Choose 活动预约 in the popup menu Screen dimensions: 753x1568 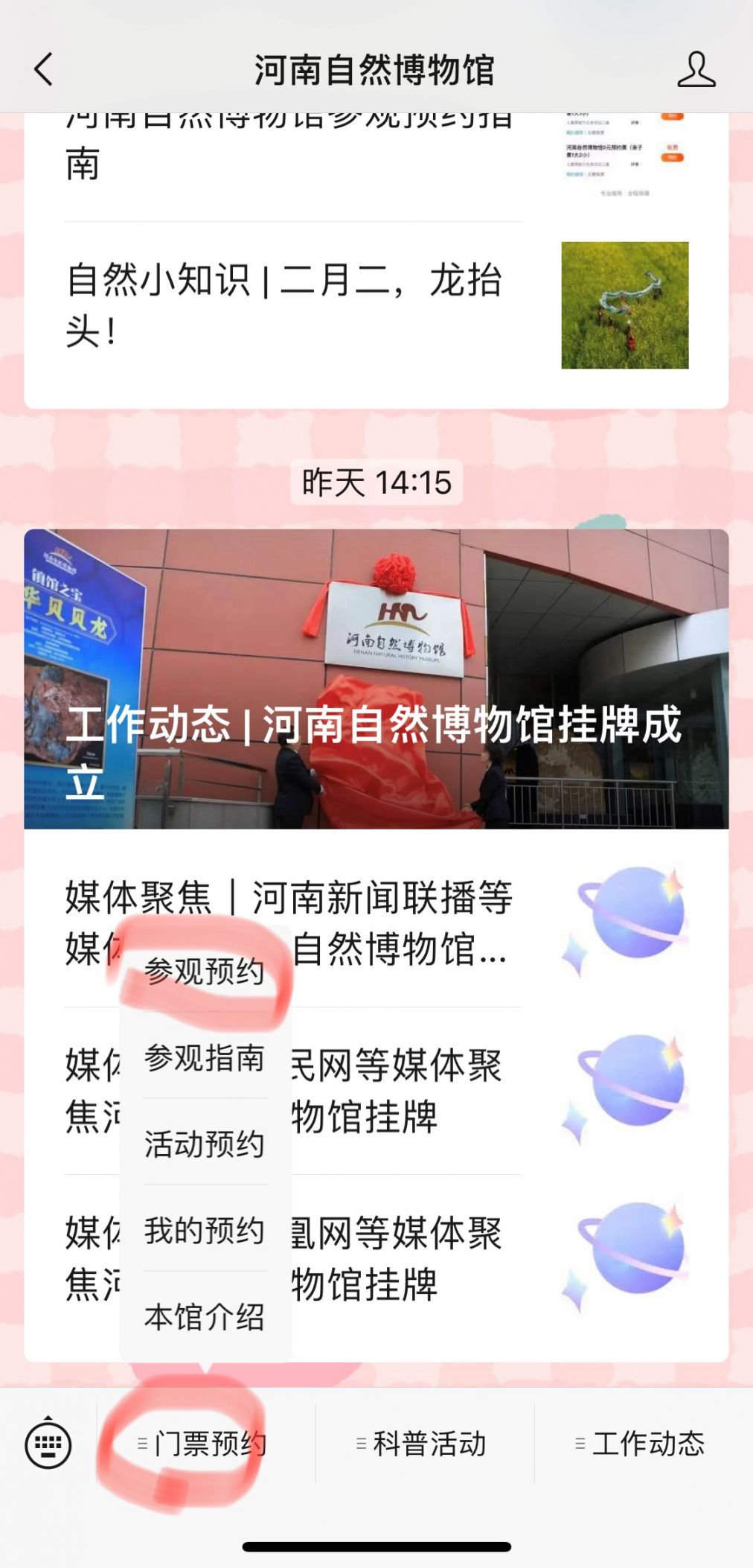[x=205, y=1144]
